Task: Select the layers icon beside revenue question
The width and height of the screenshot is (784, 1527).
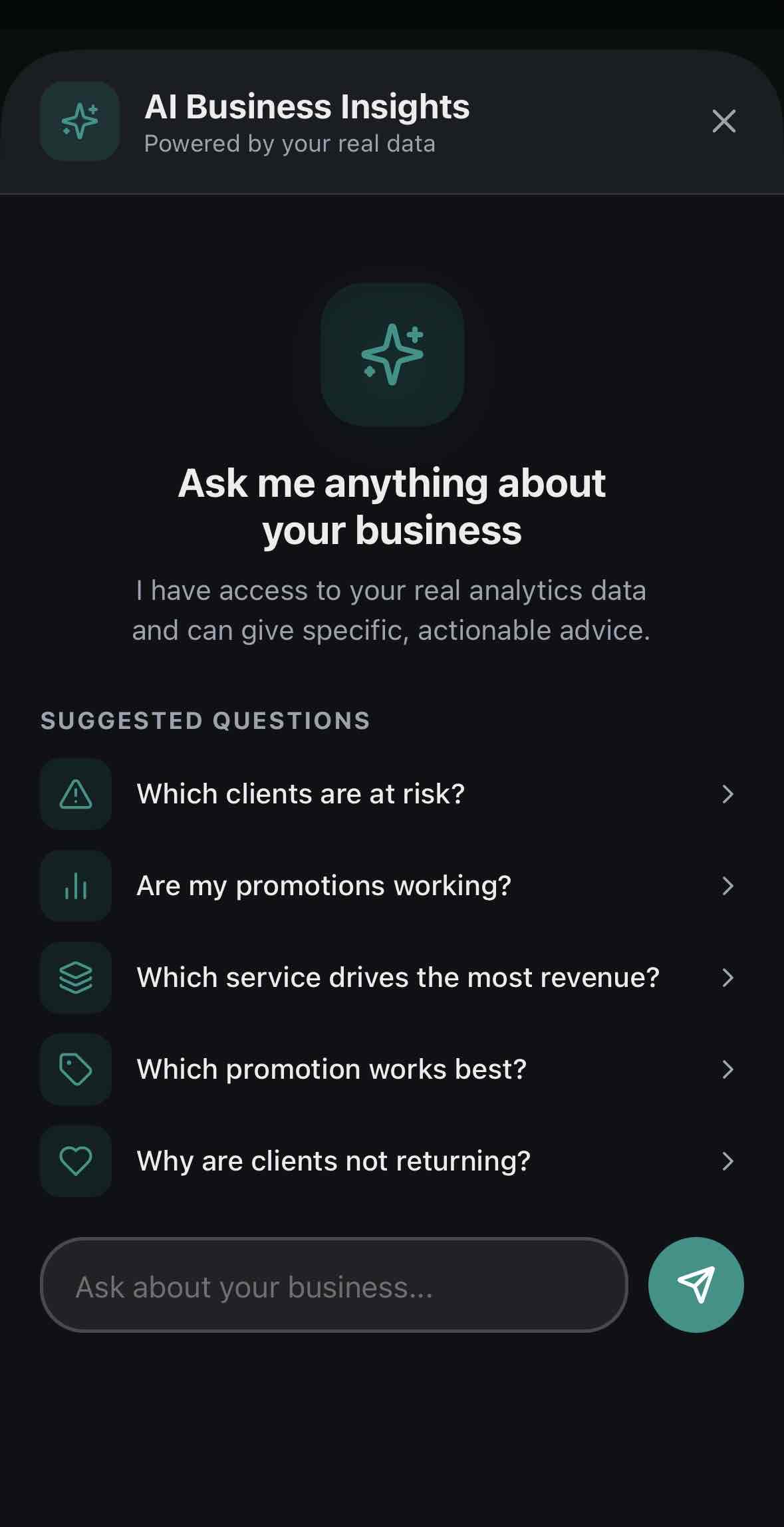Action: tap(75, 977)
